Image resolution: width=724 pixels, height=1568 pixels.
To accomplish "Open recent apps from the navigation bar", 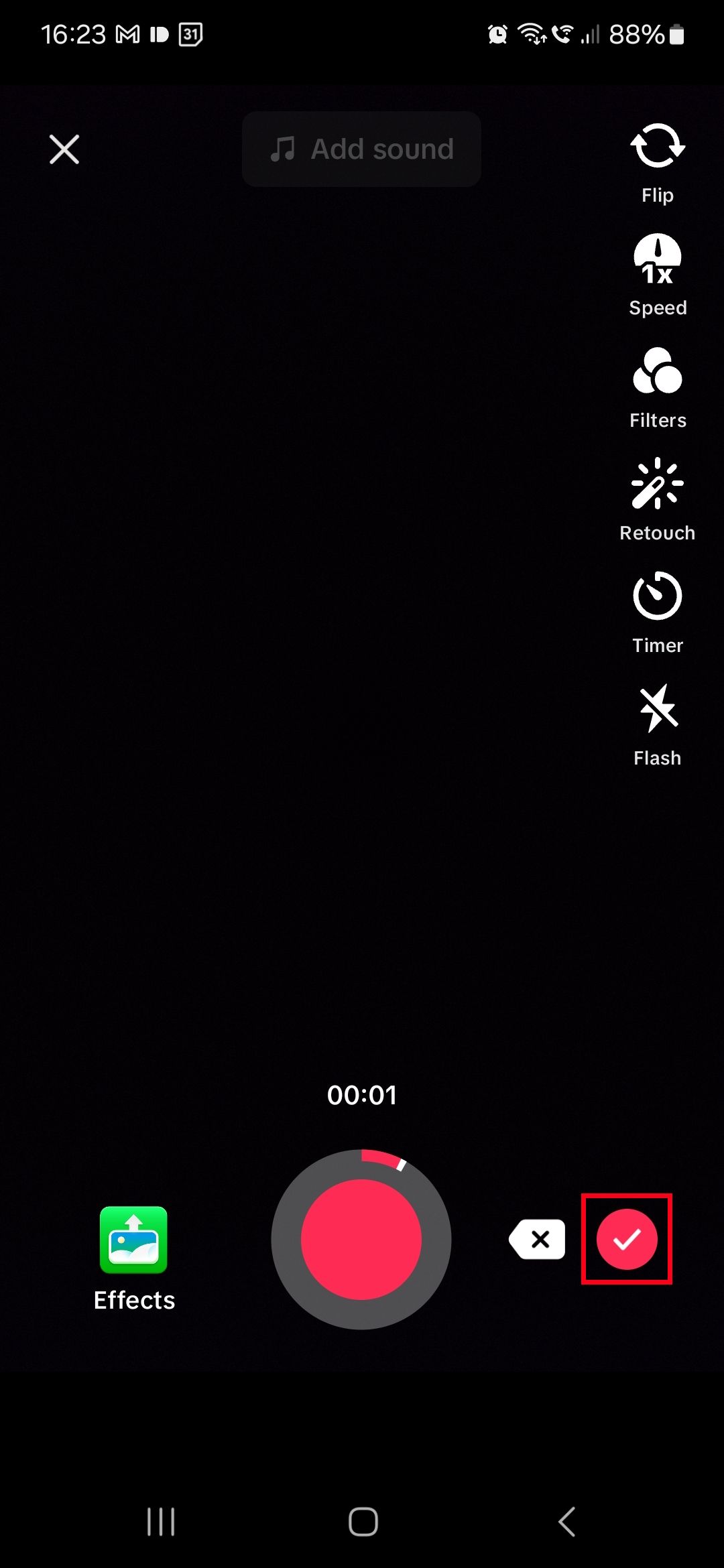I will [x=161, y=1521].
